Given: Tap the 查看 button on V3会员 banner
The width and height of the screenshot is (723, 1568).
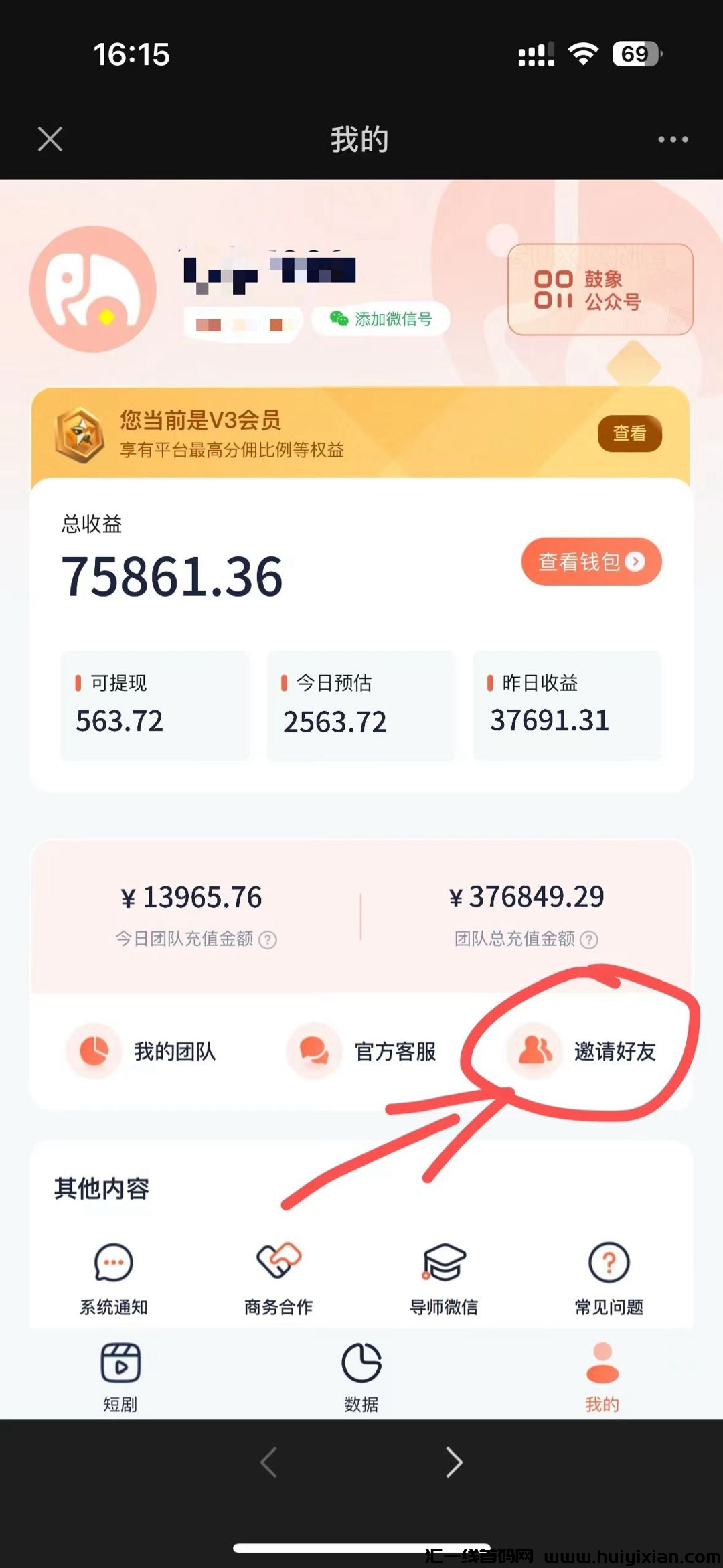Looking at the screenshot, I should click(628, 434).
